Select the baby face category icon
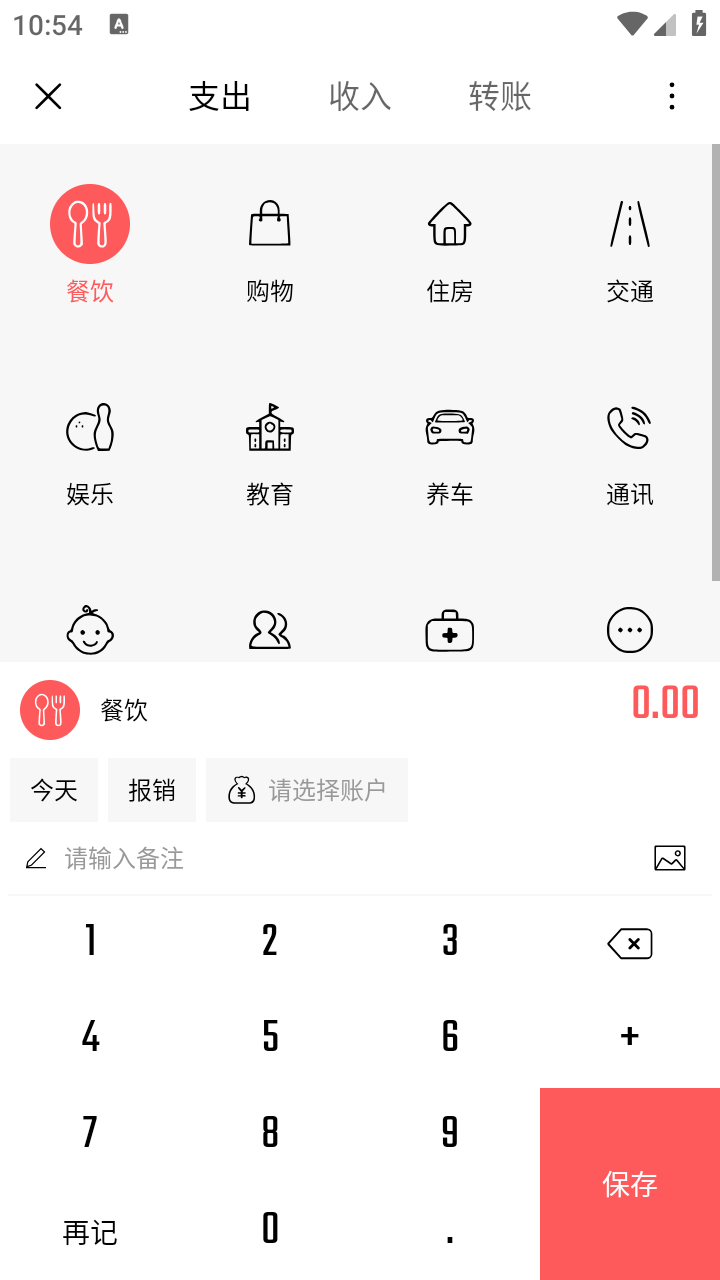Screen dimensions: 720x1280 (90, 630)
